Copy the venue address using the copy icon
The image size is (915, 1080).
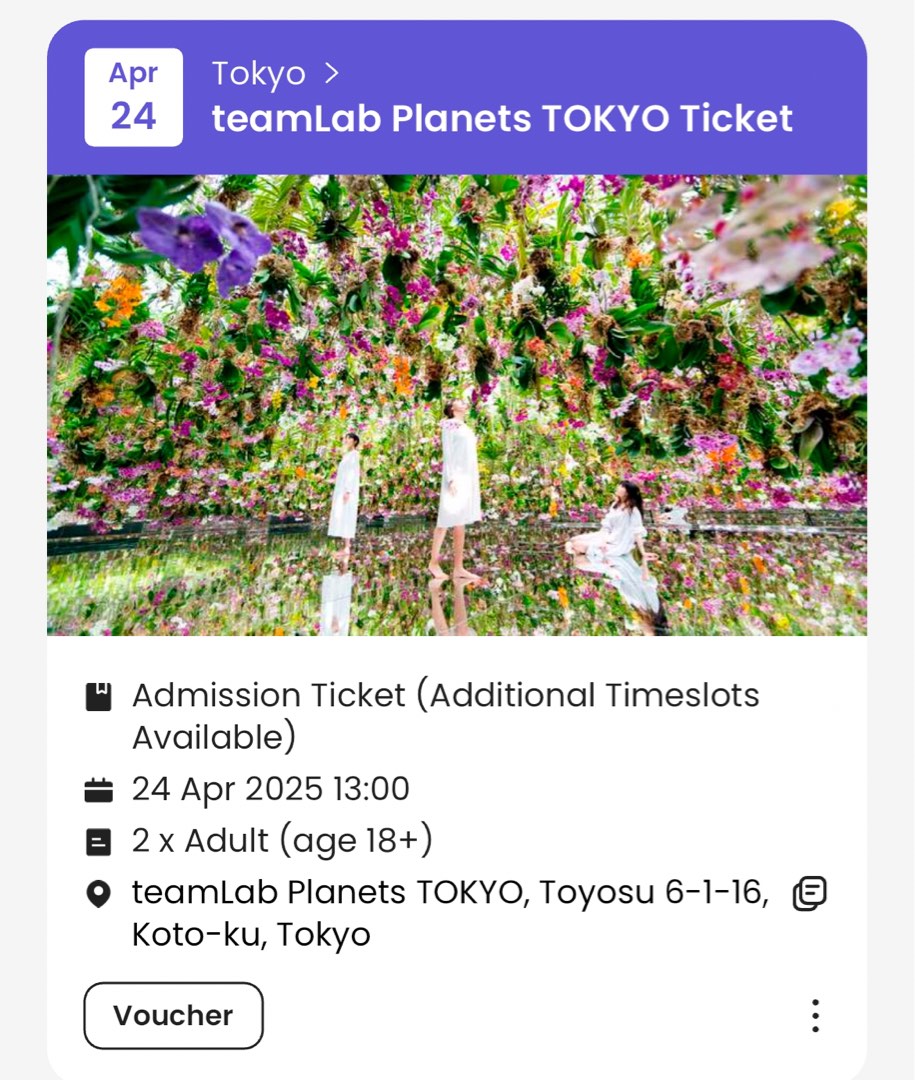point(810,892)
